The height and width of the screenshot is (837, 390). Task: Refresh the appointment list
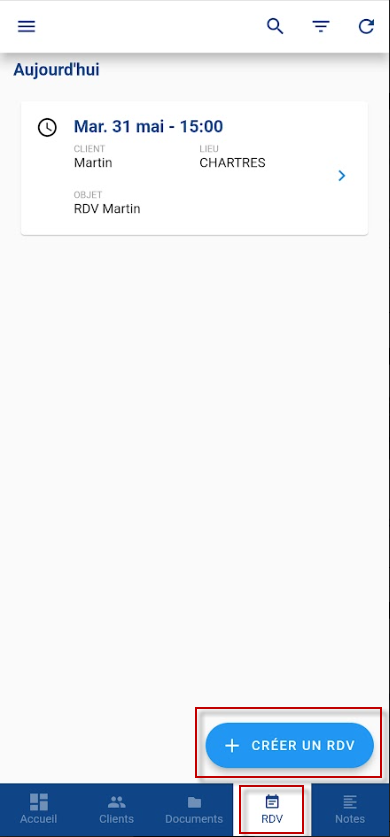[x=366, y=26]
